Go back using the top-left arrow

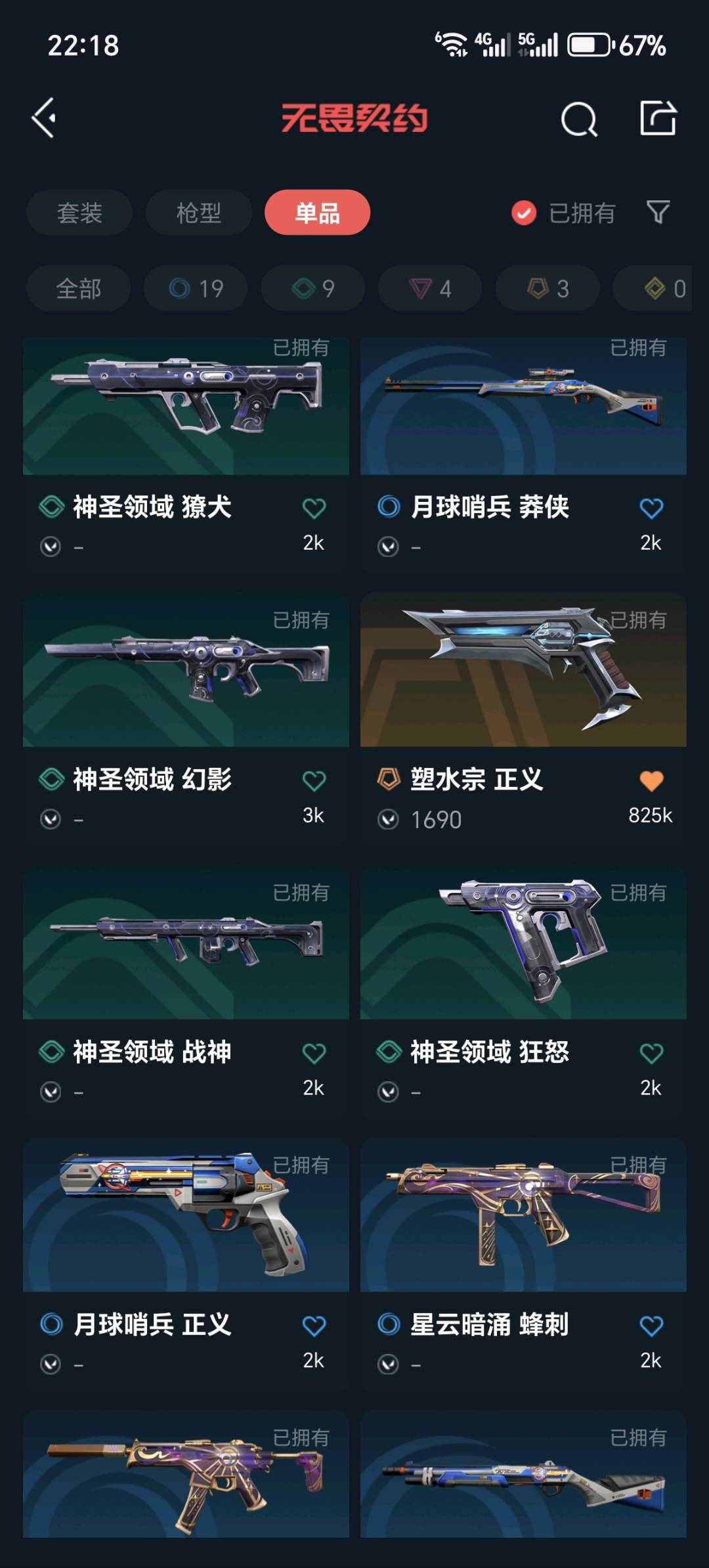coord(45,118)
